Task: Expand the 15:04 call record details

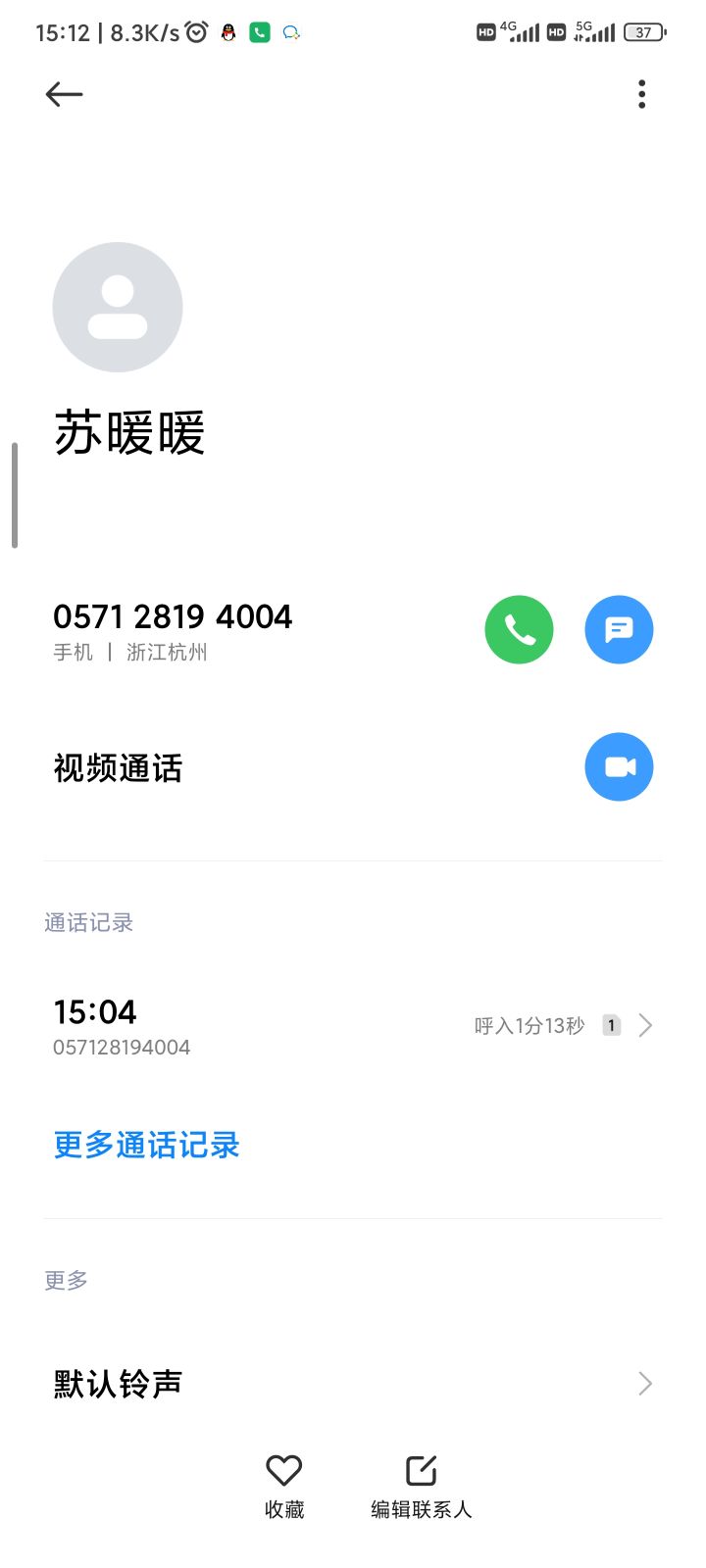Action: click(x=645, y=1025)
